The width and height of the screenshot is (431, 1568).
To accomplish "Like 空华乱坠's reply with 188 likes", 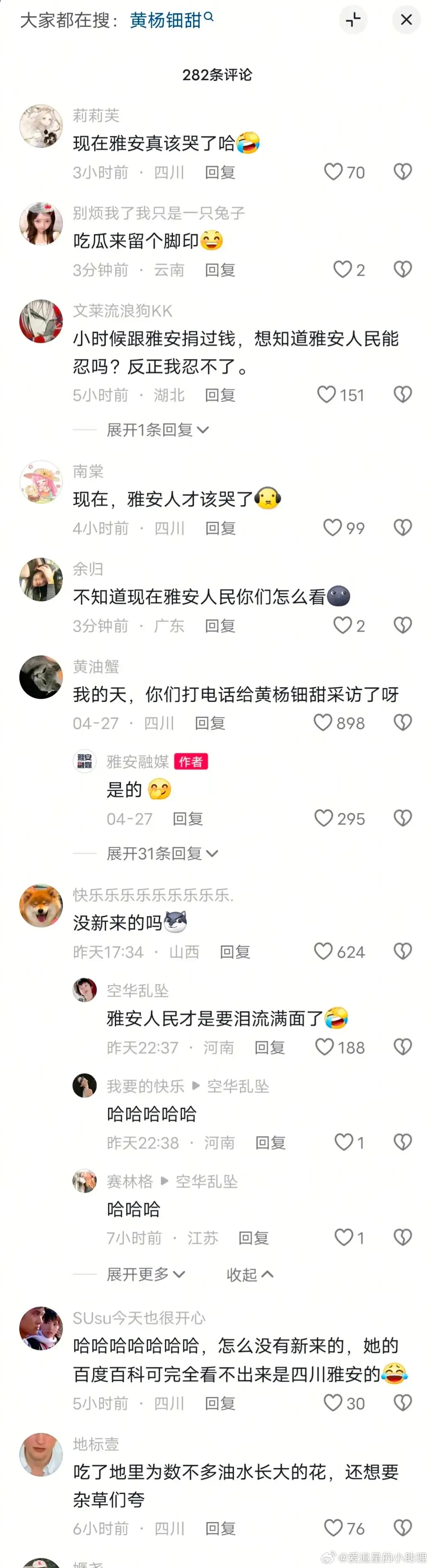I will (324, 1047).
